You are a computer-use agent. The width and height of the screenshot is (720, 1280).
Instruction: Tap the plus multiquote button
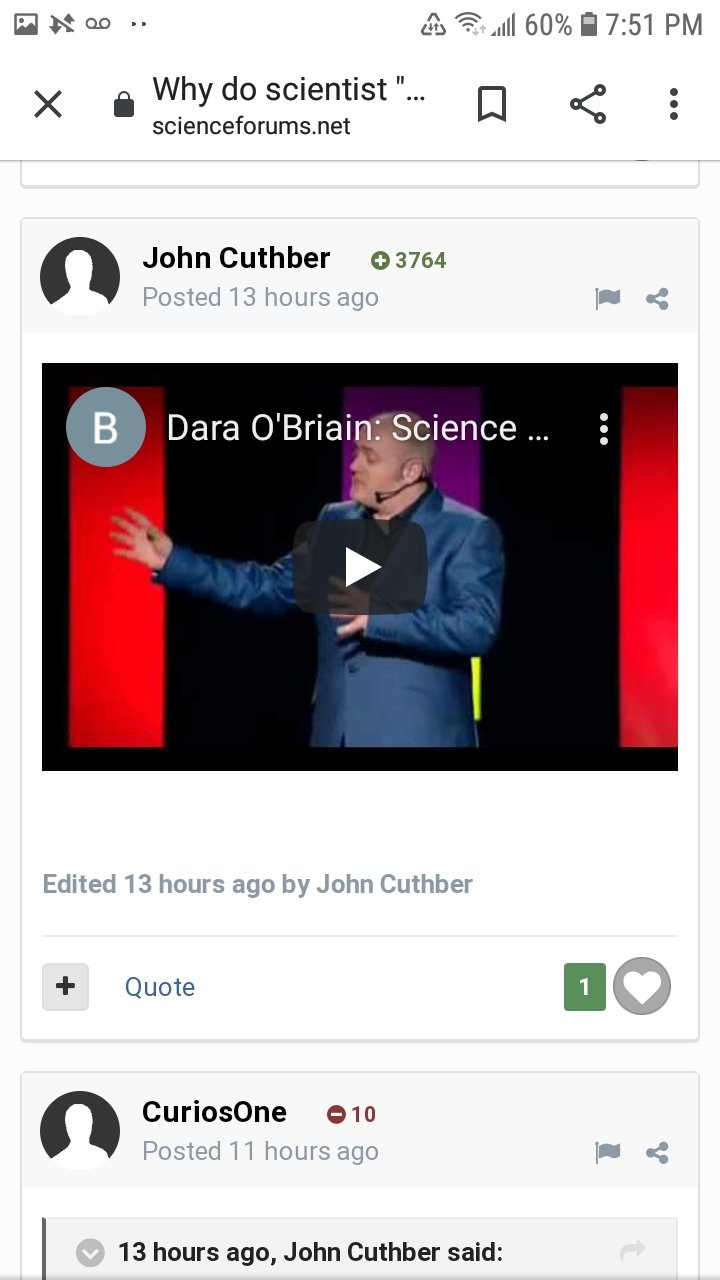click(65, 987)
